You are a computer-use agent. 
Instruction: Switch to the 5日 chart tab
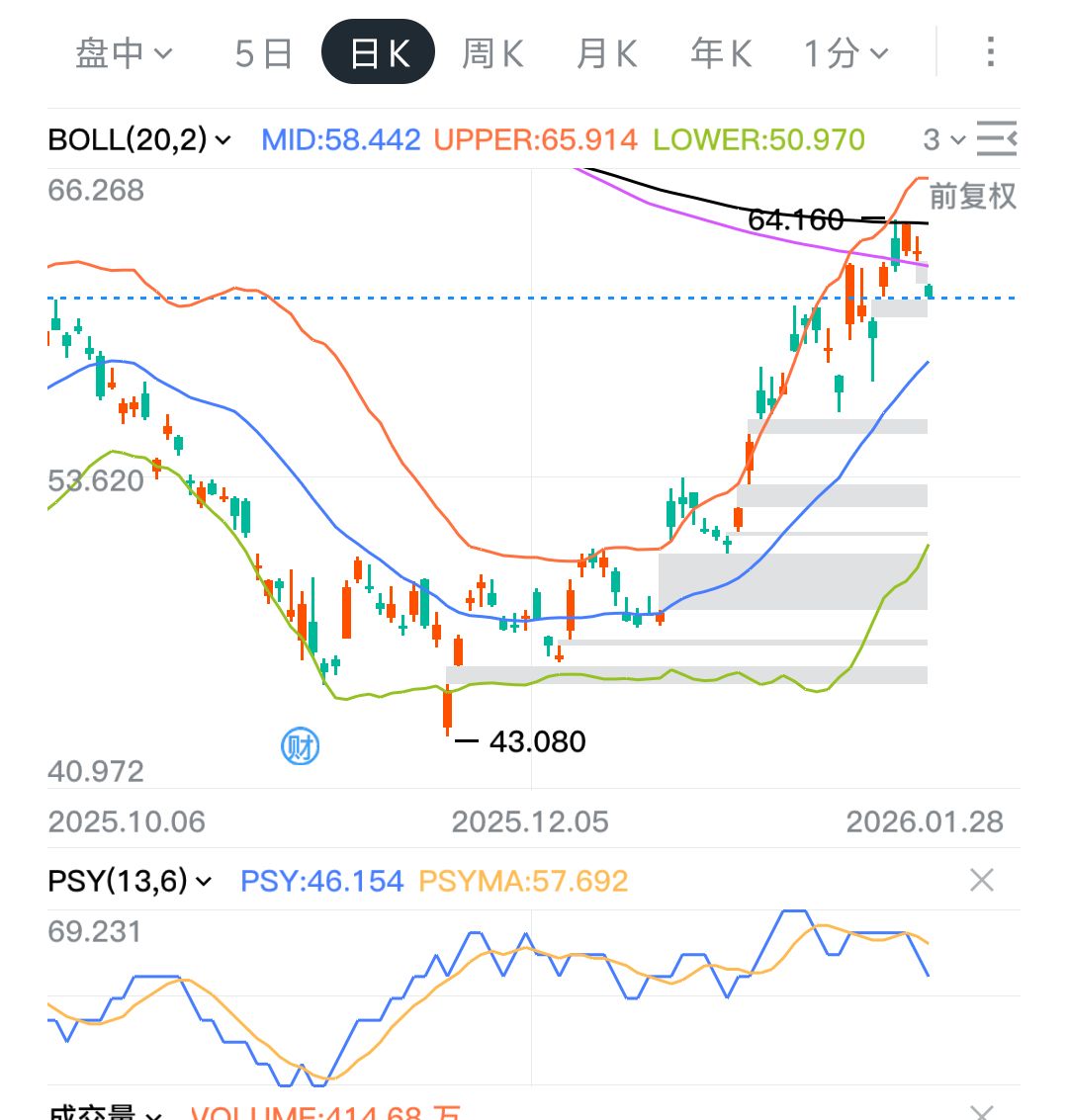263,53
